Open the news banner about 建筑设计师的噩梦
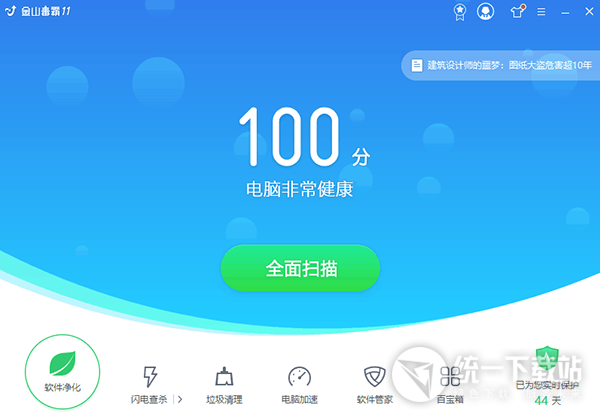 [x=499, y=65]
